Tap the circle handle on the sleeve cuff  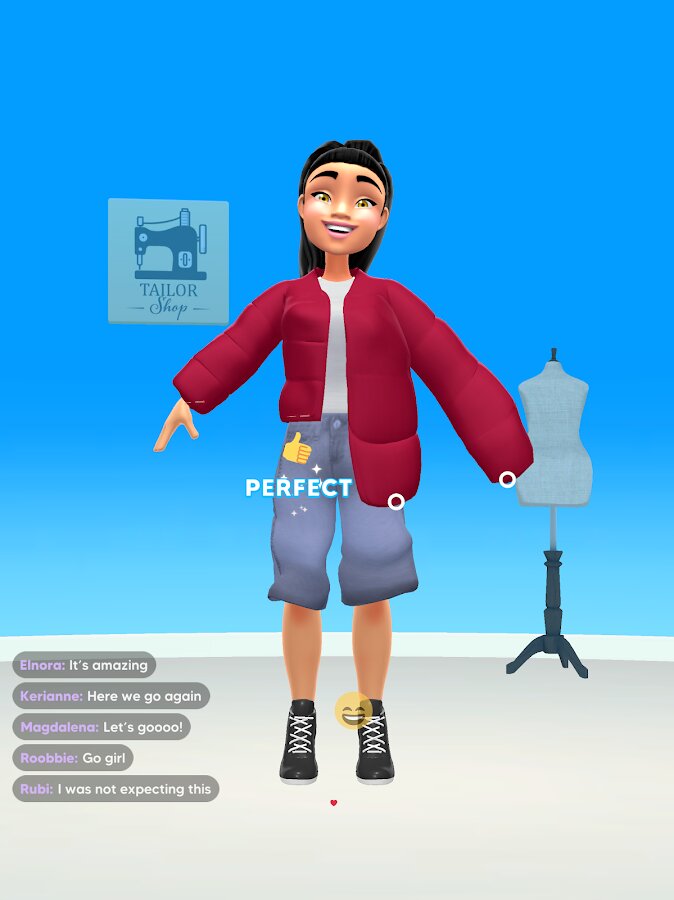(x=507, y=480)
